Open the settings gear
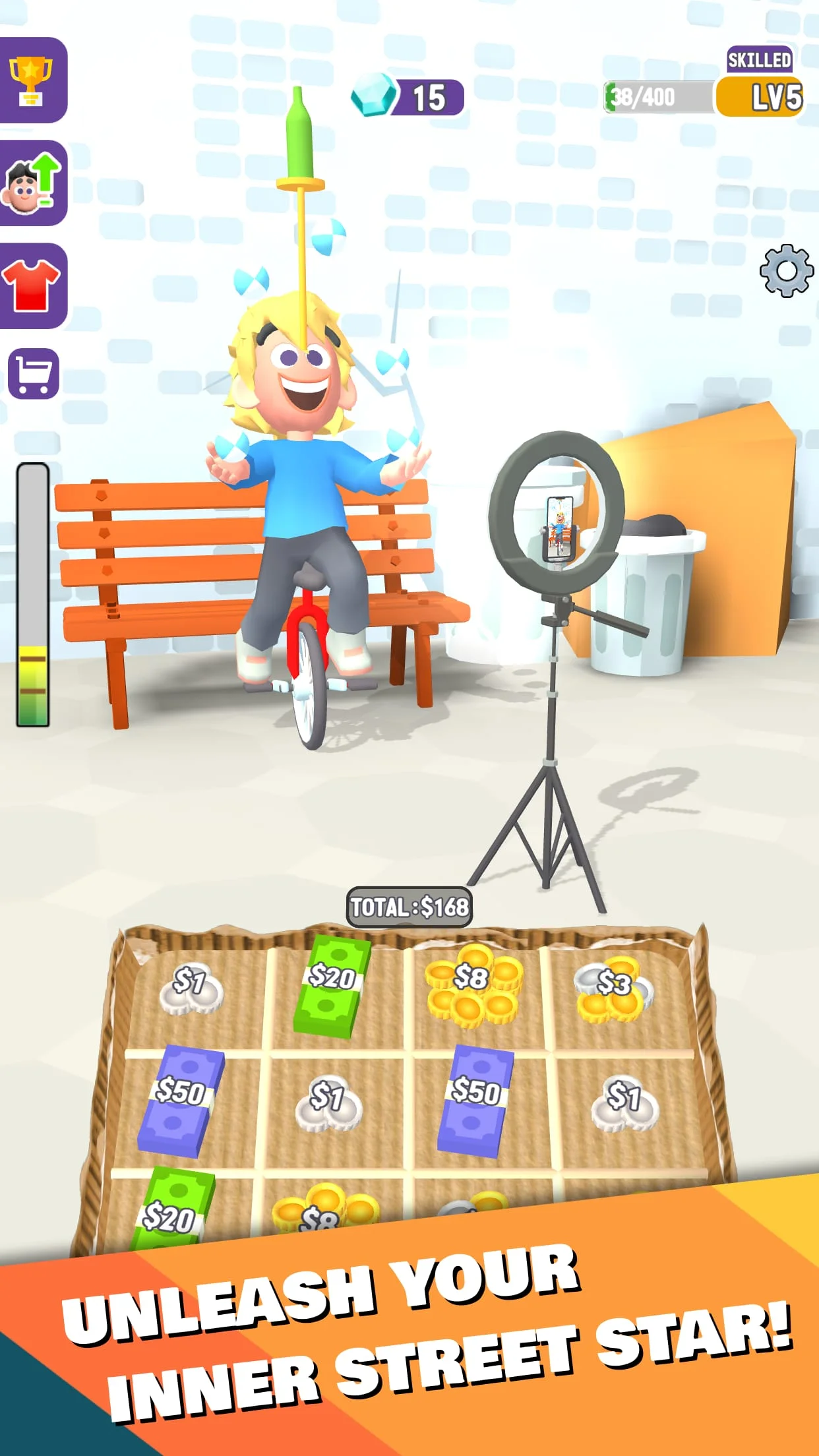Screen dimensions: 819x1456 (x=787, y=270)
